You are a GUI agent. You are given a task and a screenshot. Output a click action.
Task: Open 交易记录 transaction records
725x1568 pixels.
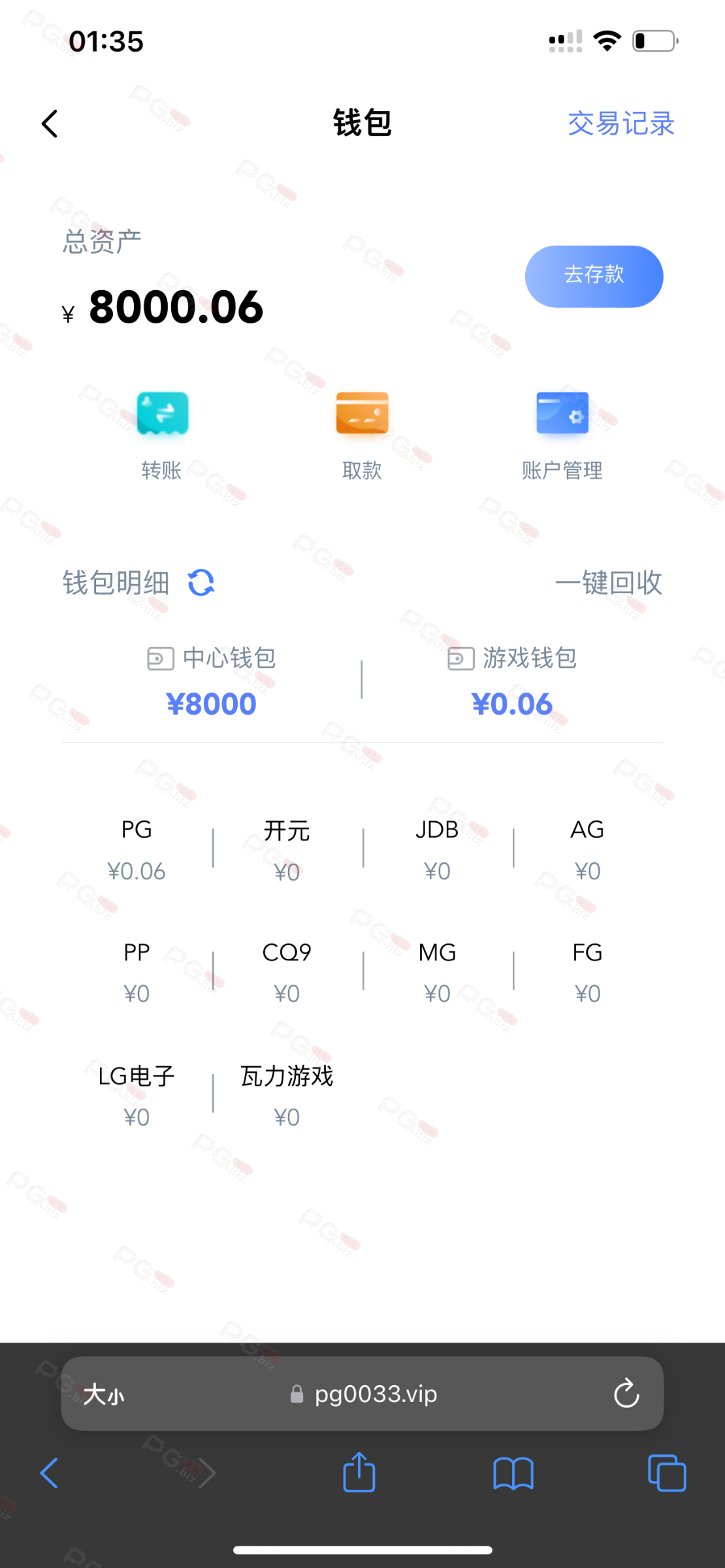click(620, 123)
